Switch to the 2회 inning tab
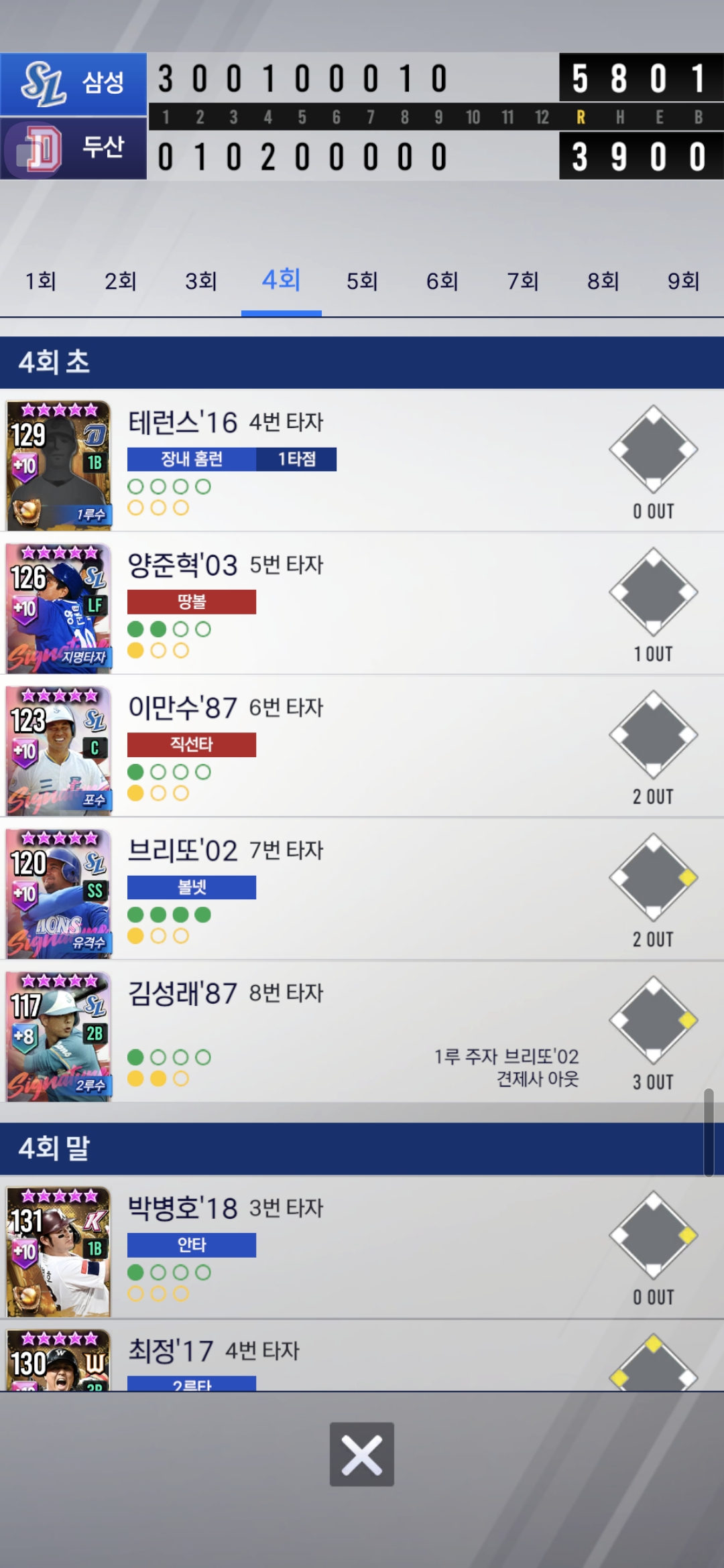724x1568 pixels. [121, 281]
